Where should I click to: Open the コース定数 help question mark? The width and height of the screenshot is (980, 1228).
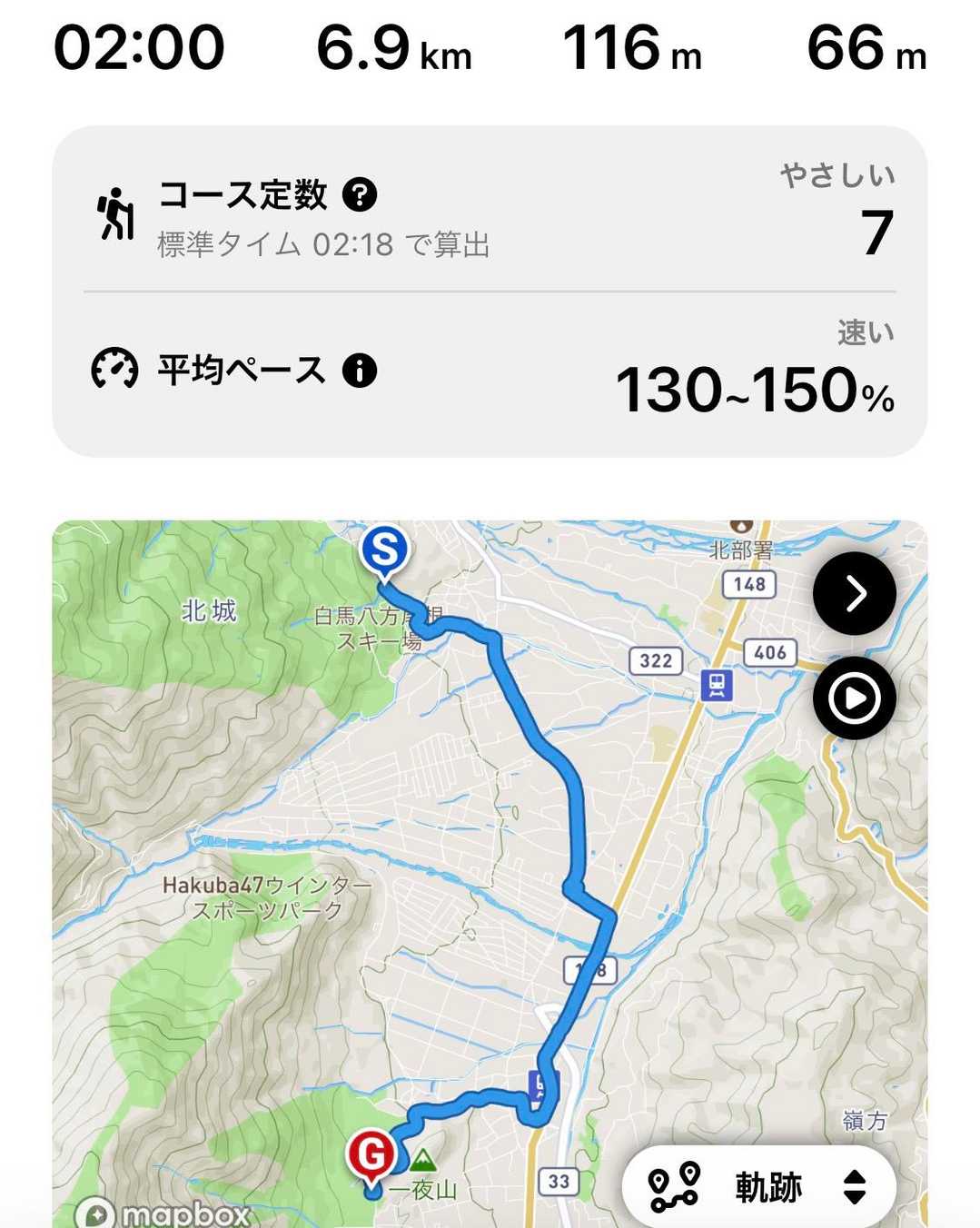click(x=360, y=195)
